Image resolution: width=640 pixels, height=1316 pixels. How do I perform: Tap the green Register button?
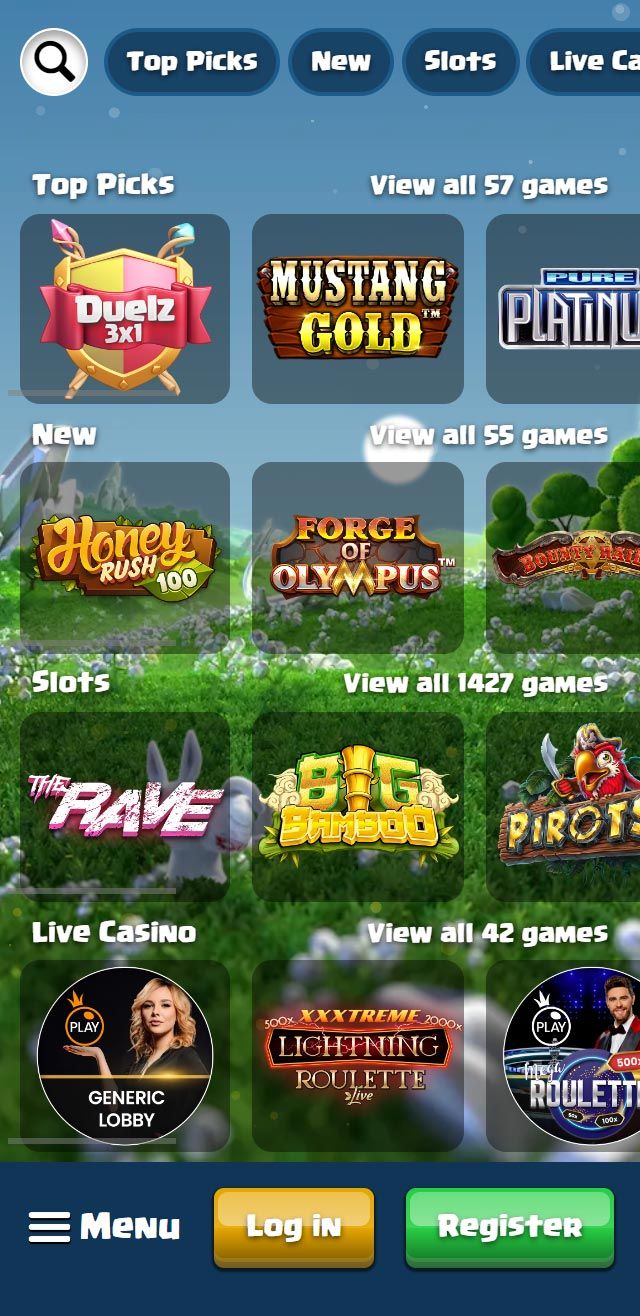pyautogui.click(x=509, y=1227)
